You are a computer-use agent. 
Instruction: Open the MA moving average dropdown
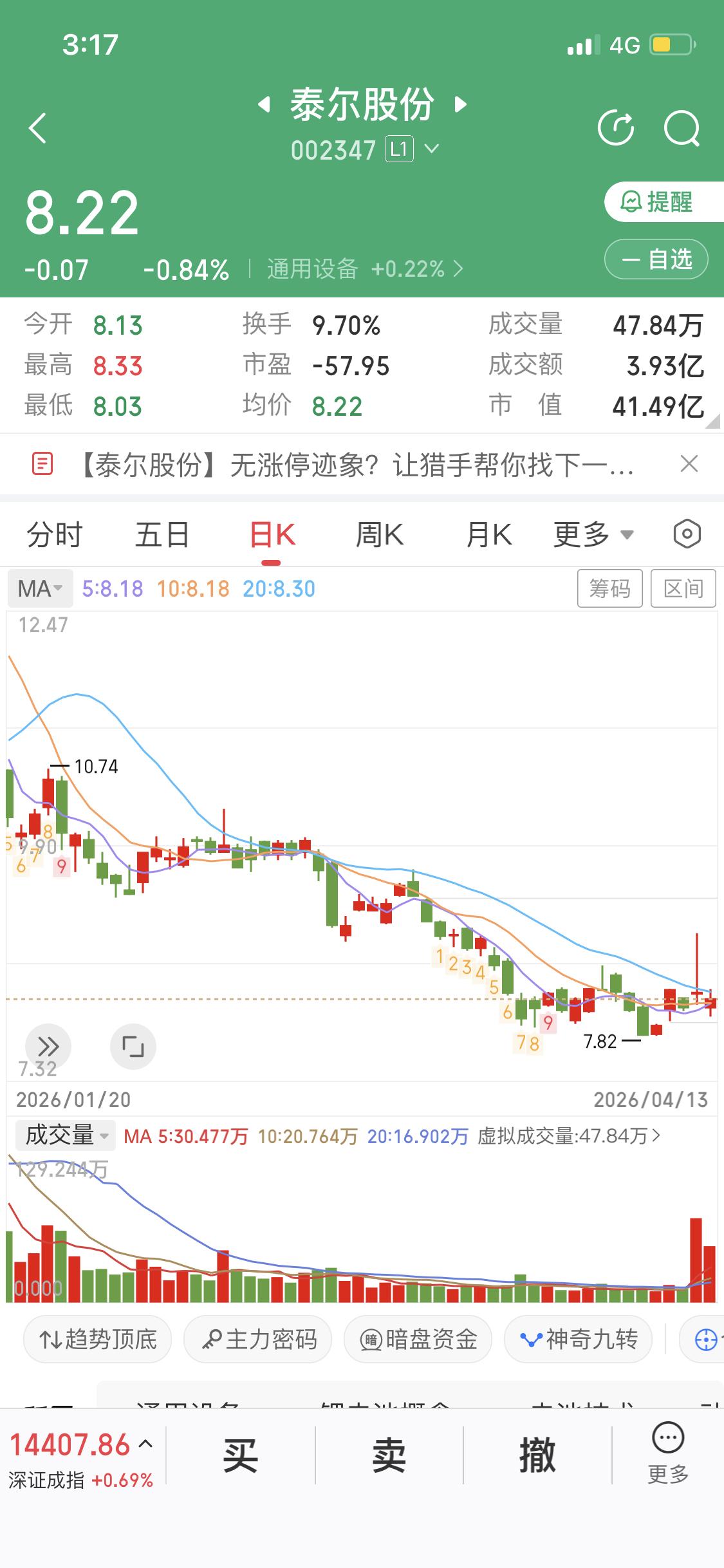pyautogui.click(x=39, y=588)
